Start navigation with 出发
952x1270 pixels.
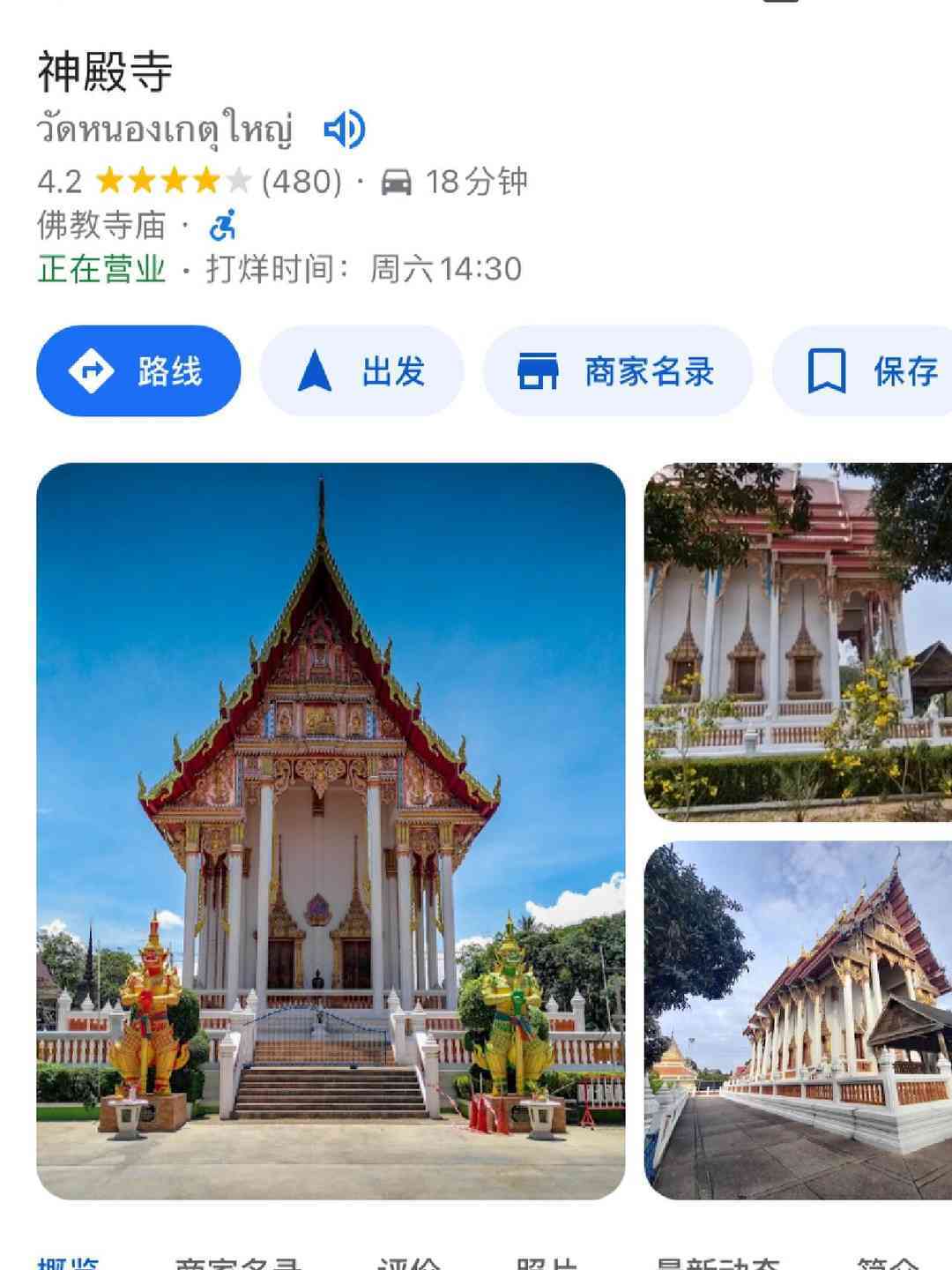pyautogui.click(x=361, y=371)
